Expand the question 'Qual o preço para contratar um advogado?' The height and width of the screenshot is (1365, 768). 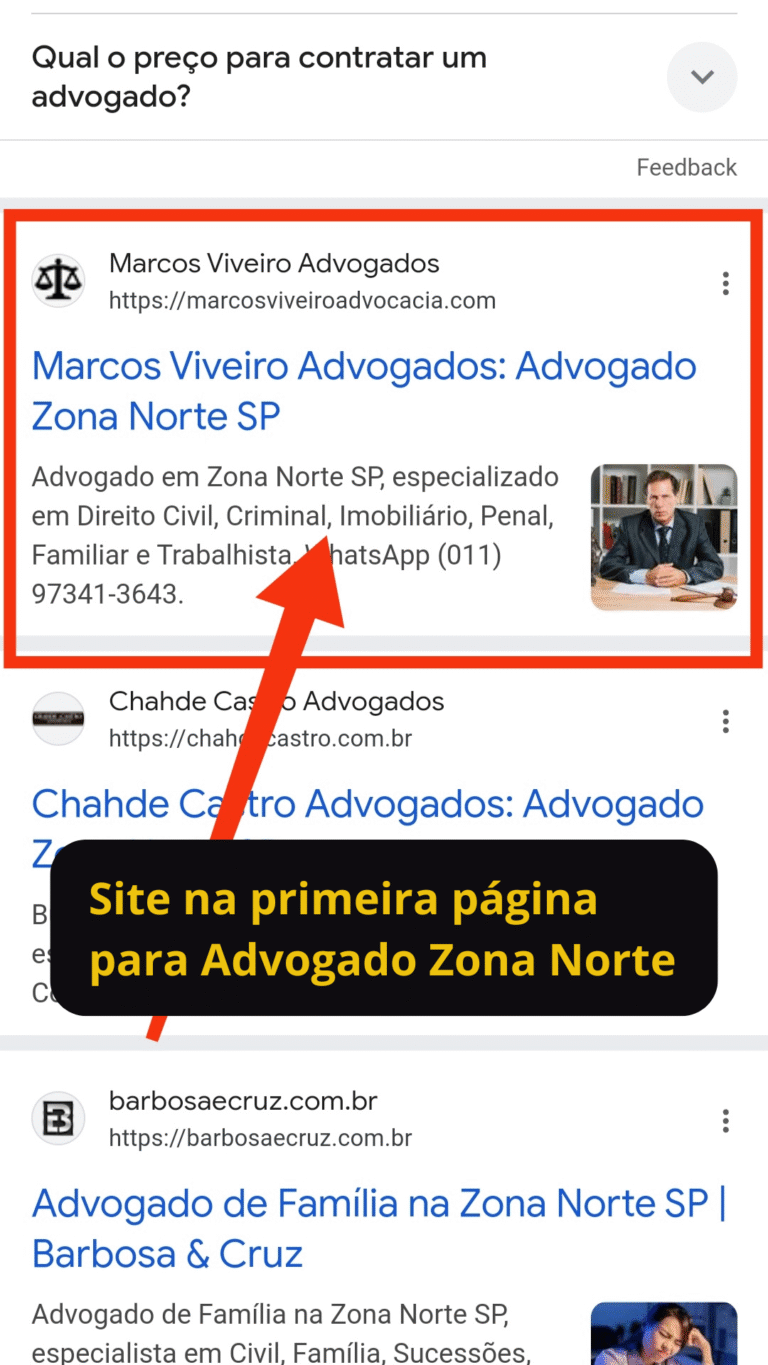[702, 77]
